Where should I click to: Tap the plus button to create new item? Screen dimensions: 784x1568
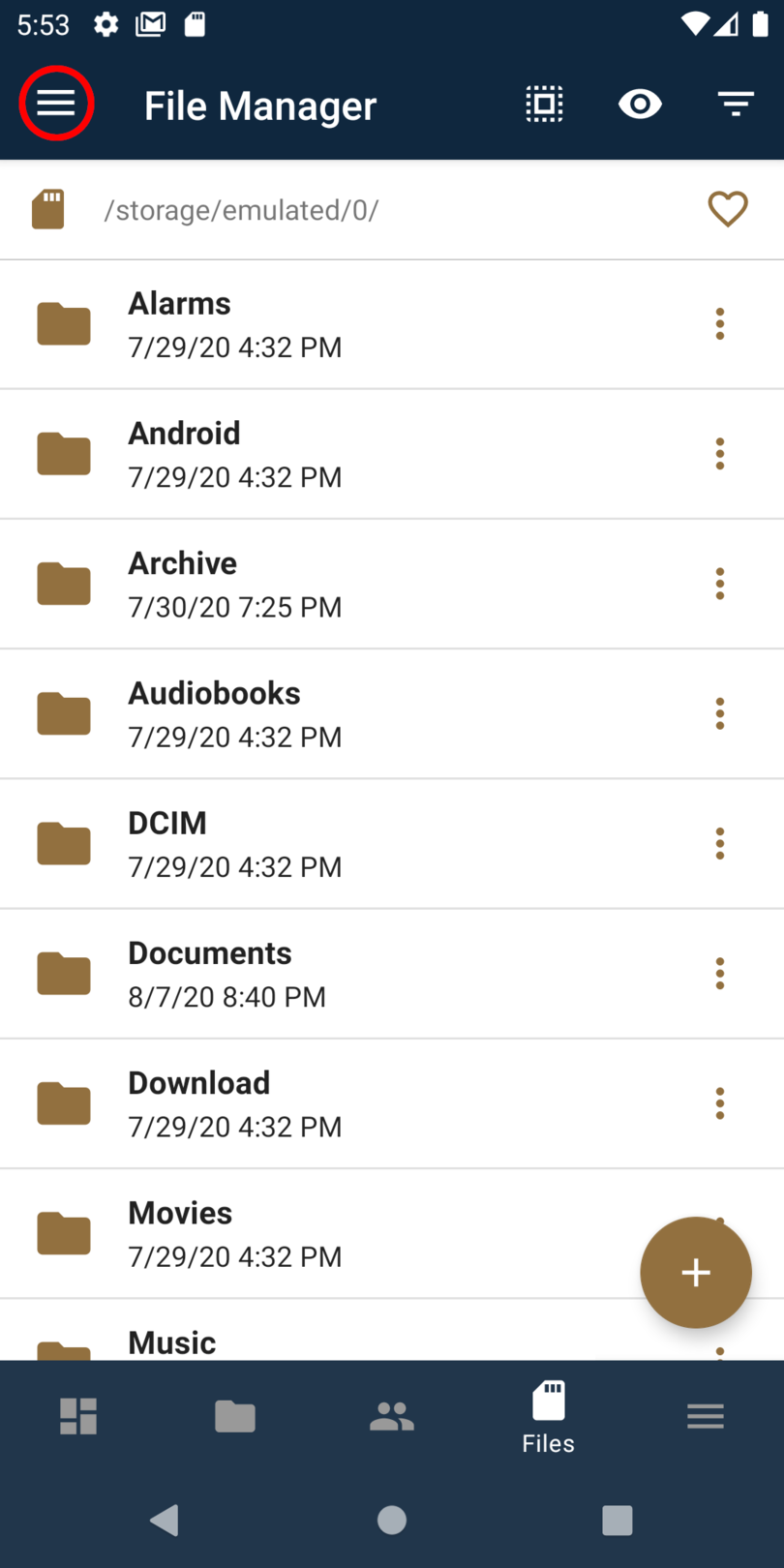[x=695, y=1272]
